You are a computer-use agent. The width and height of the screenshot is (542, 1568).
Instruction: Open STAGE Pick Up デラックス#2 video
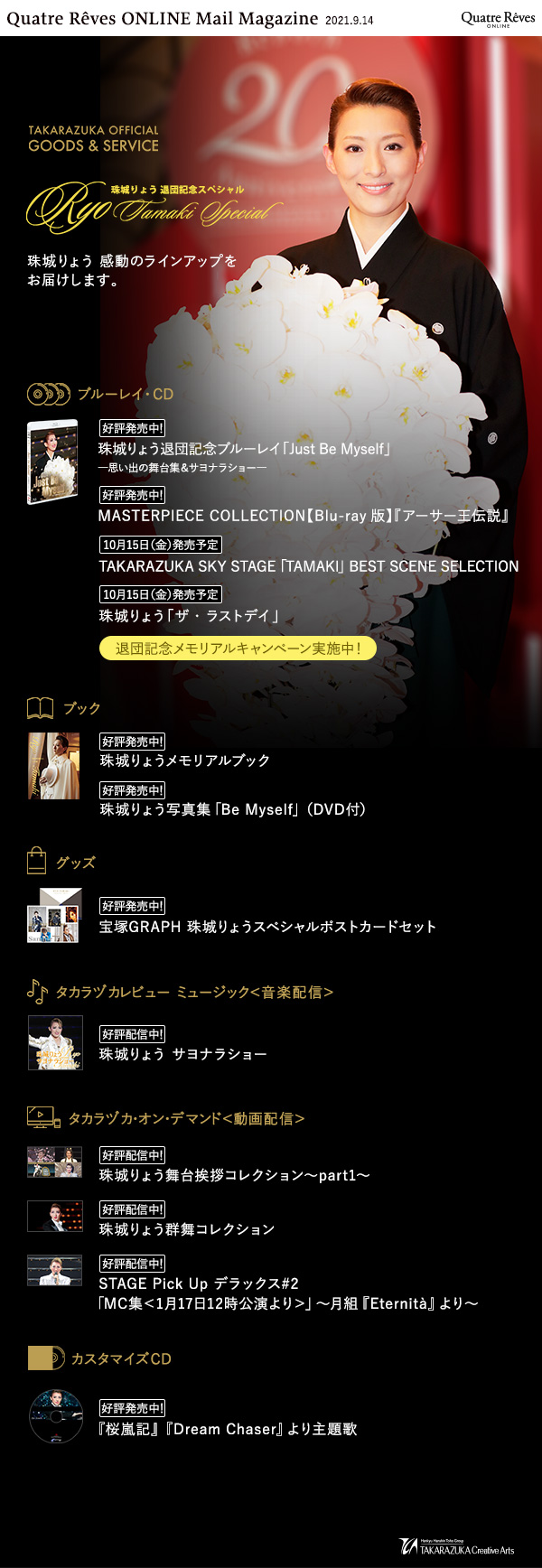pyautogui.click(x=288, y=1293)
